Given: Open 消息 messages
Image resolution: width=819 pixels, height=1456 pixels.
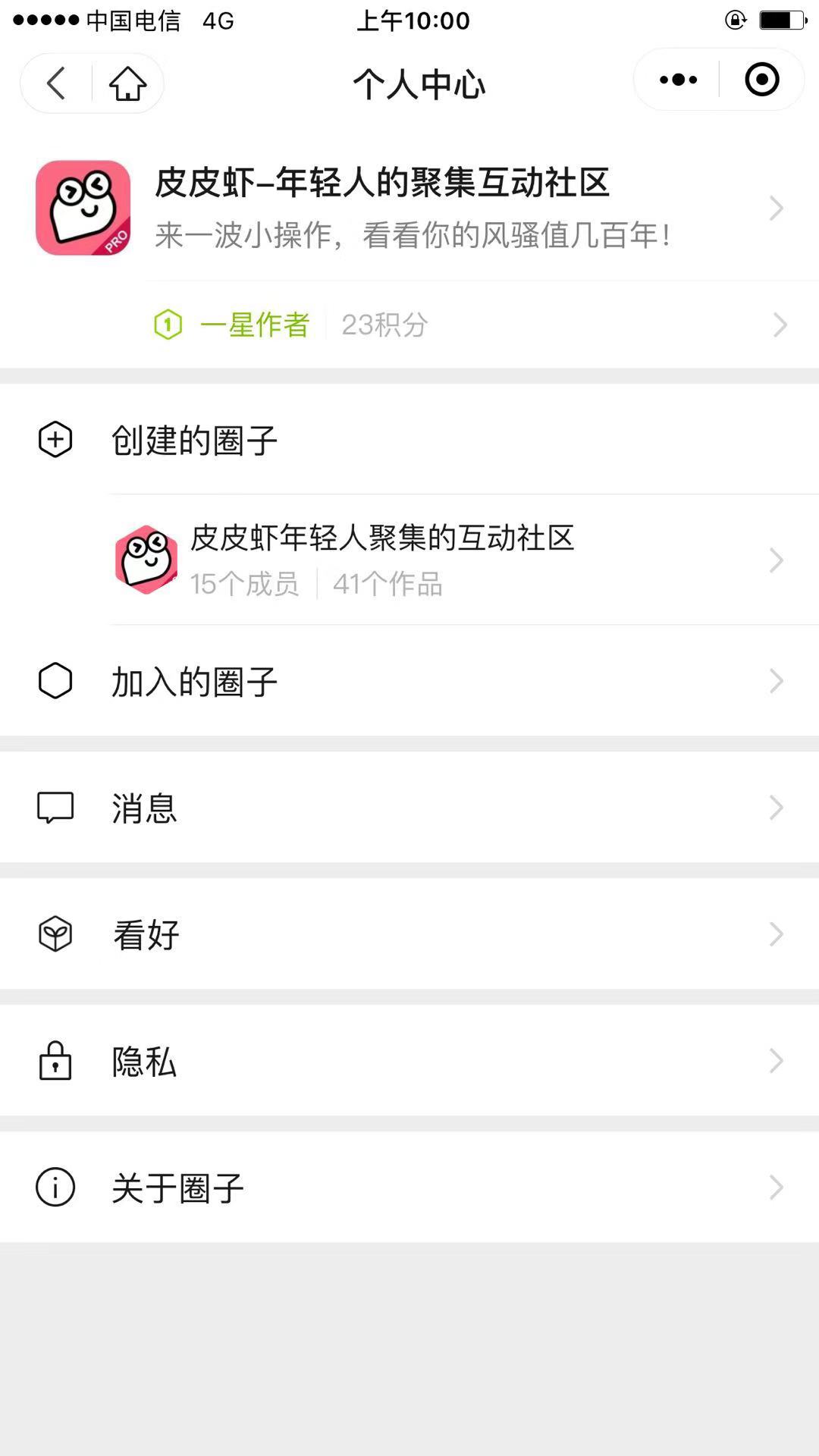Looking at the screenshot, I should pos(409,808).
